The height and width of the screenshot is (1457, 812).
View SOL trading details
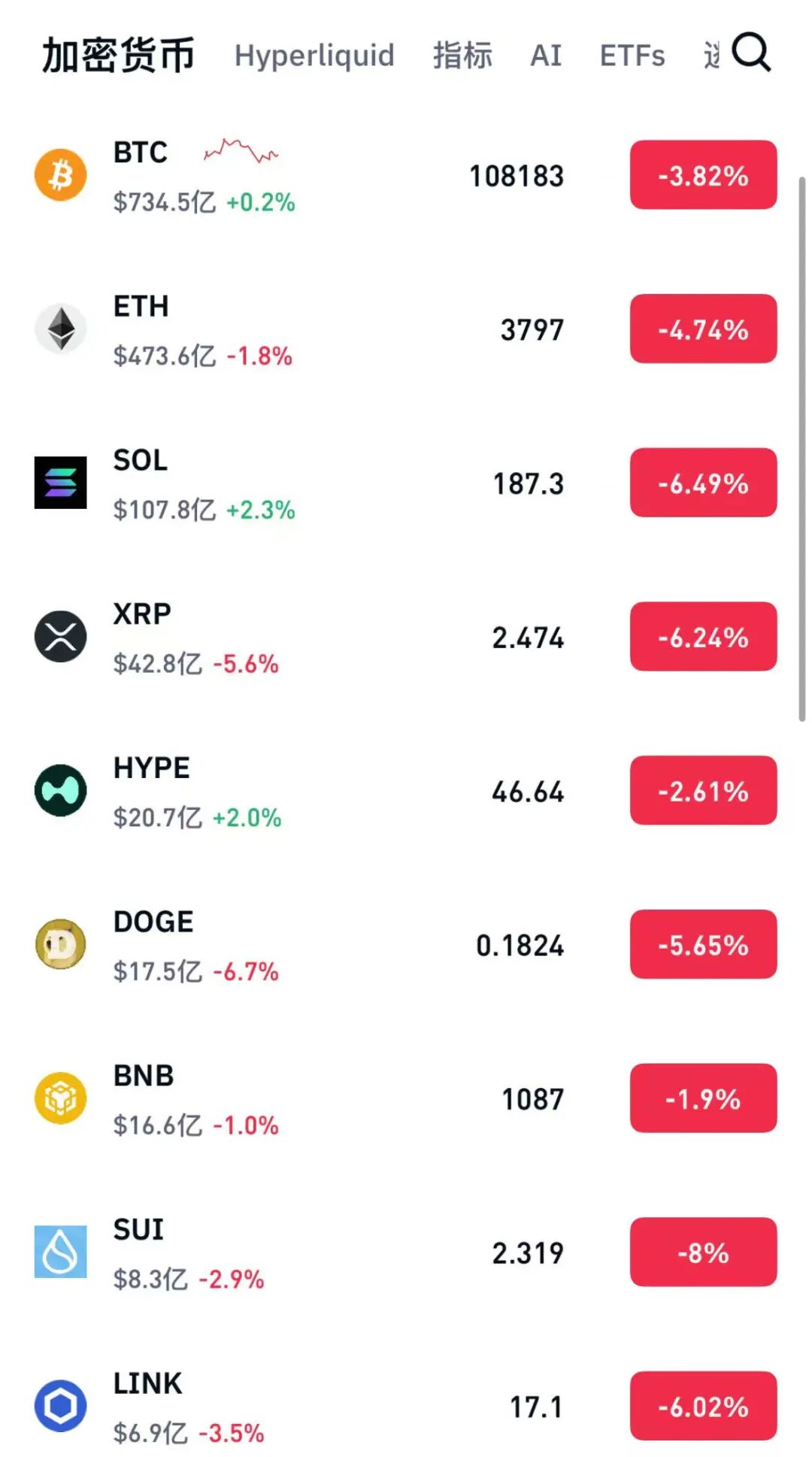pyautogui.click(x=338, y=483)
